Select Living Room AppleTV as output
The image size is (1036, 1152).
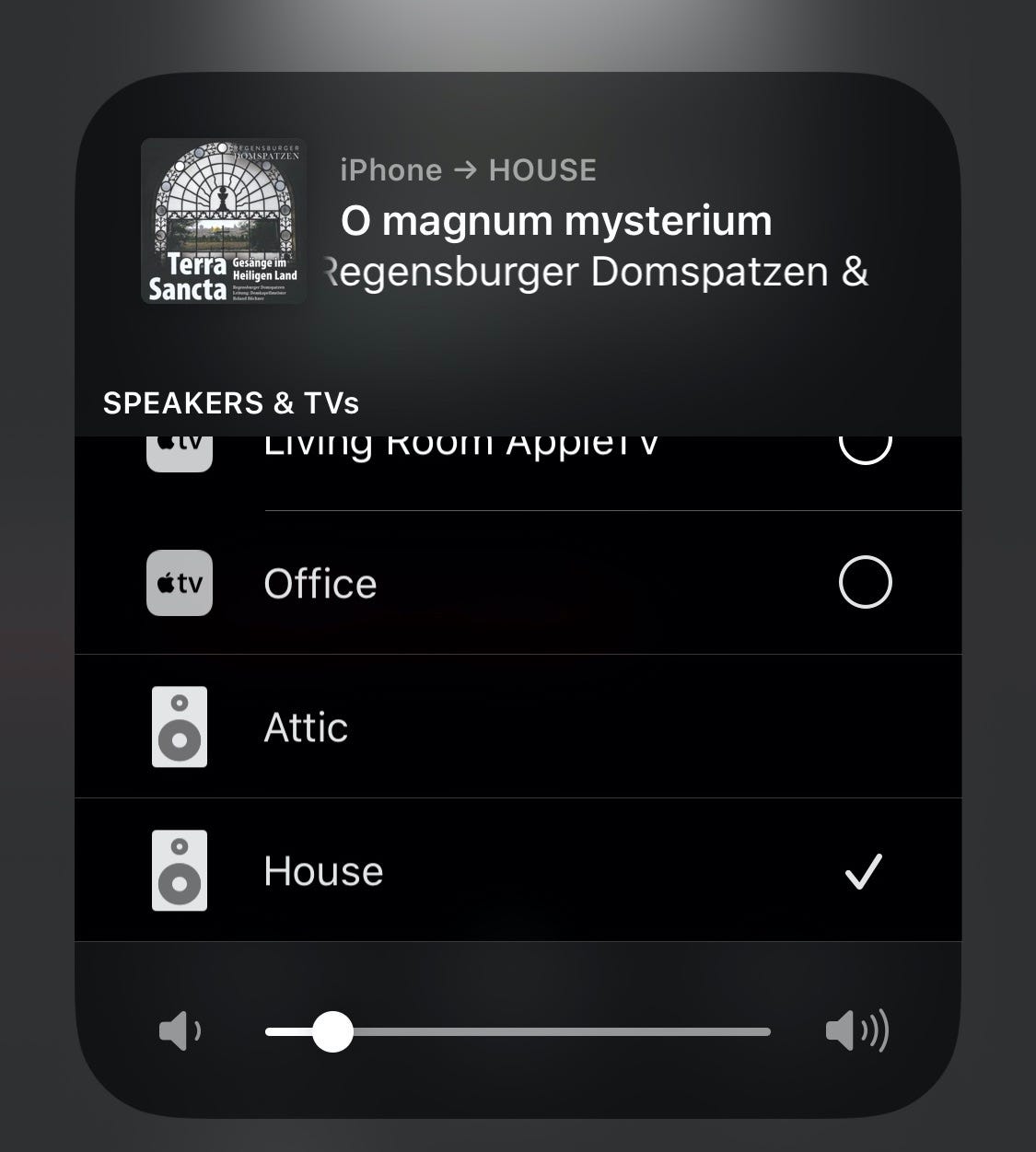(x=865, y=446)
